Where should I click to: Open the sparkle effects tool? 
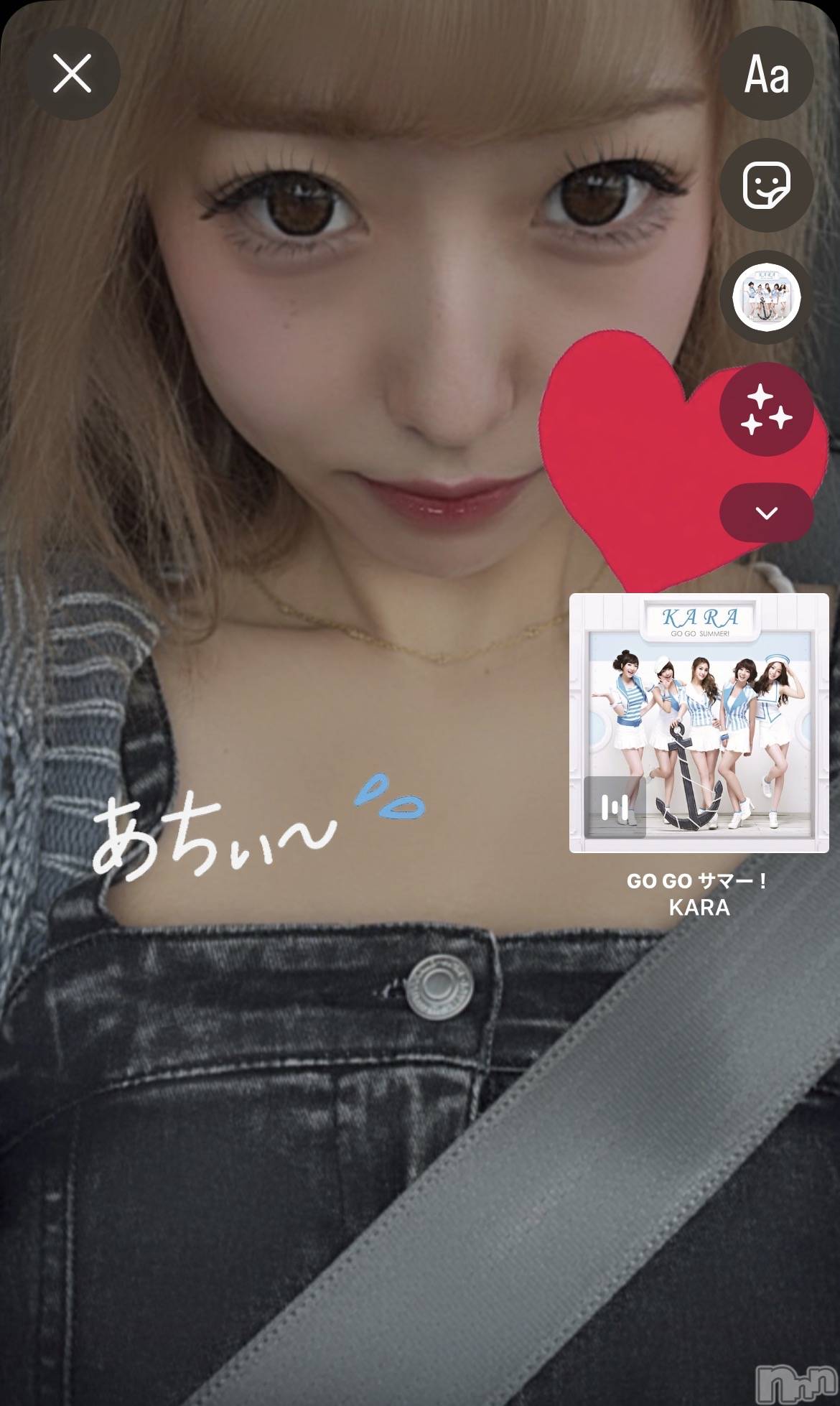766,409
